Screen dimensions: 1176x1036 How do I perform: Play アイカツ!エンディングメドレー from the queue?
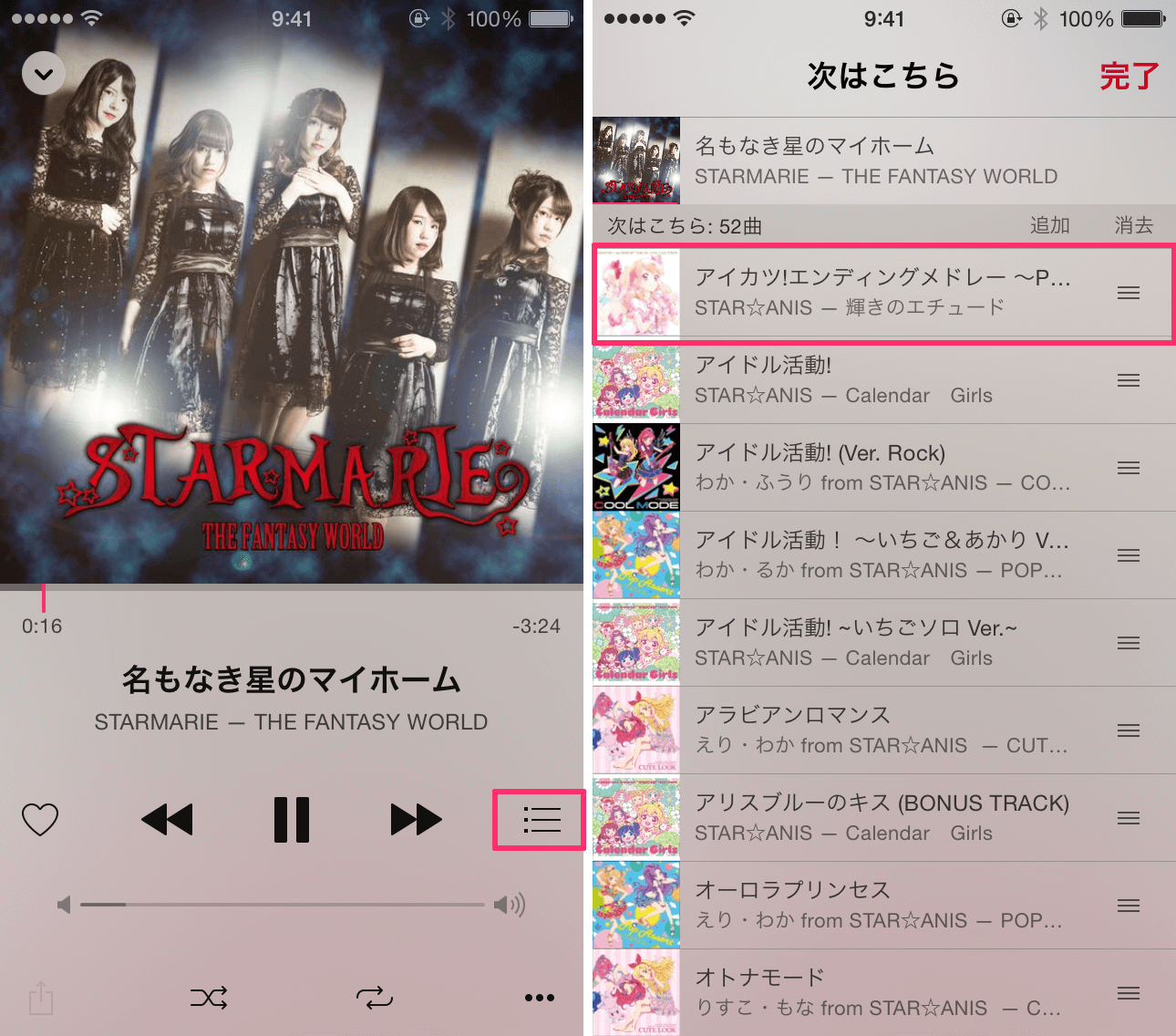point(883,293)
